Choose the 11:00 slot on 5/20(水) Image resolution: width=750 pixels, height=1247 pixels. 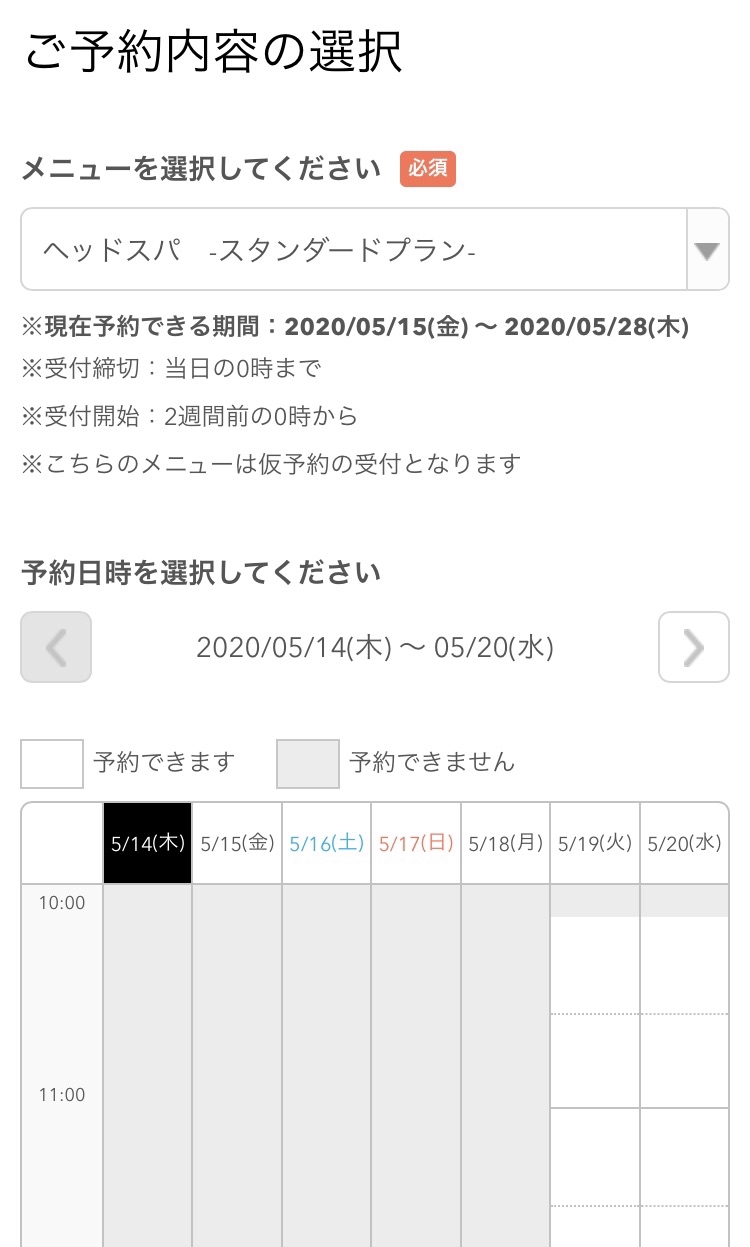[685, 1157]
